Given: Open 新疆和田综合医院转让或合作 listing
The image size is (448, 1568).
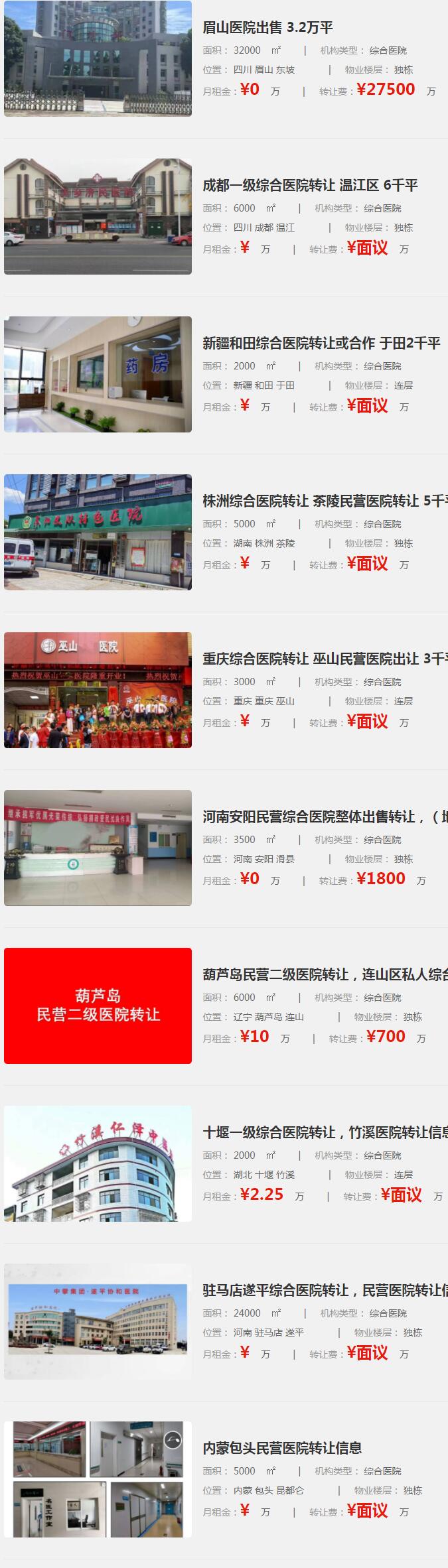Looking at the screenshot, I should (321, 344).
